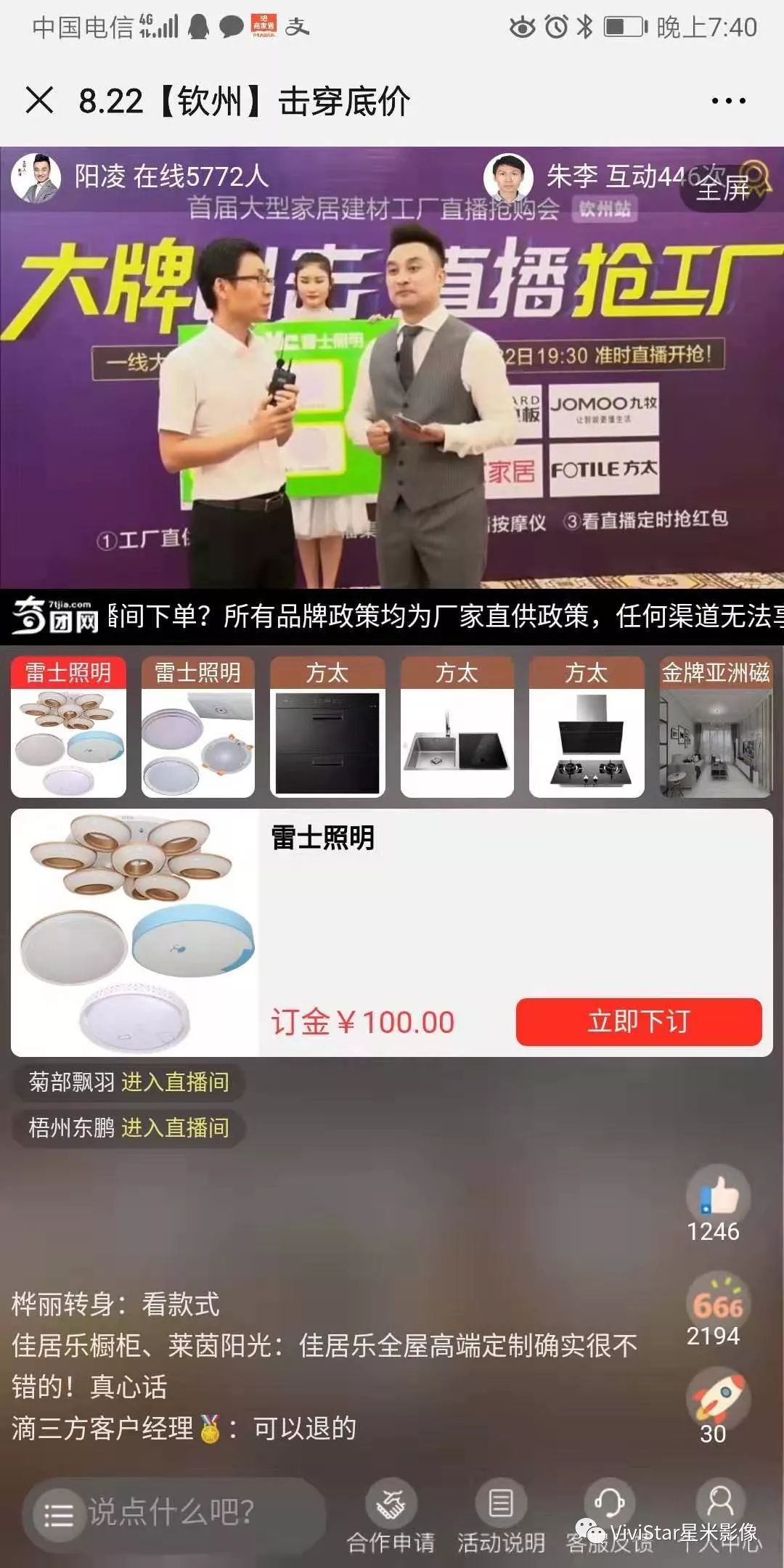
Task: Open the 说点什么吧 comment input
Action: (196, 1514)
